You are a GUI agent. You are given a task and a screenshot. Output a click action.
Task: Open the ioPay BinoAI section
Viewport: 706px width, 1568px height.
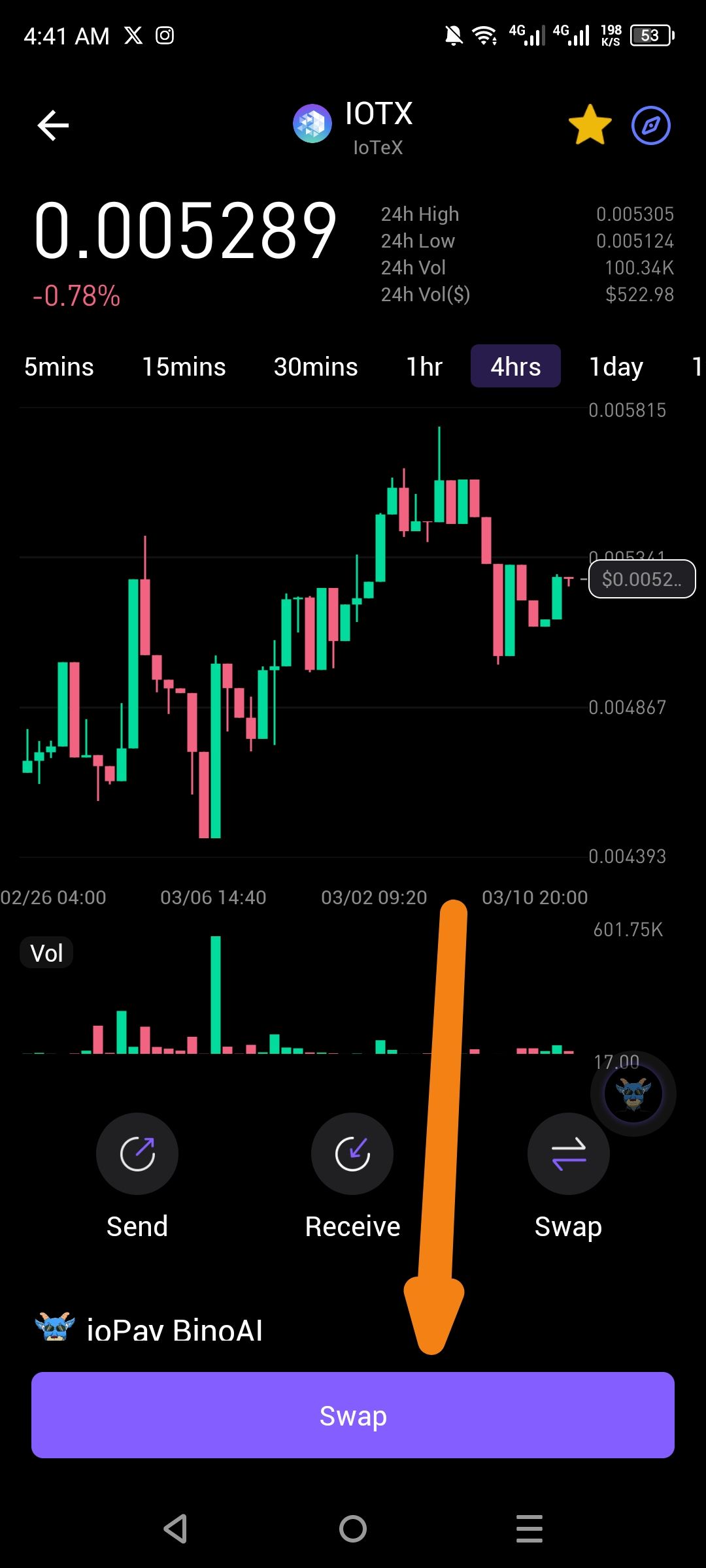(x=149, y=1328)
